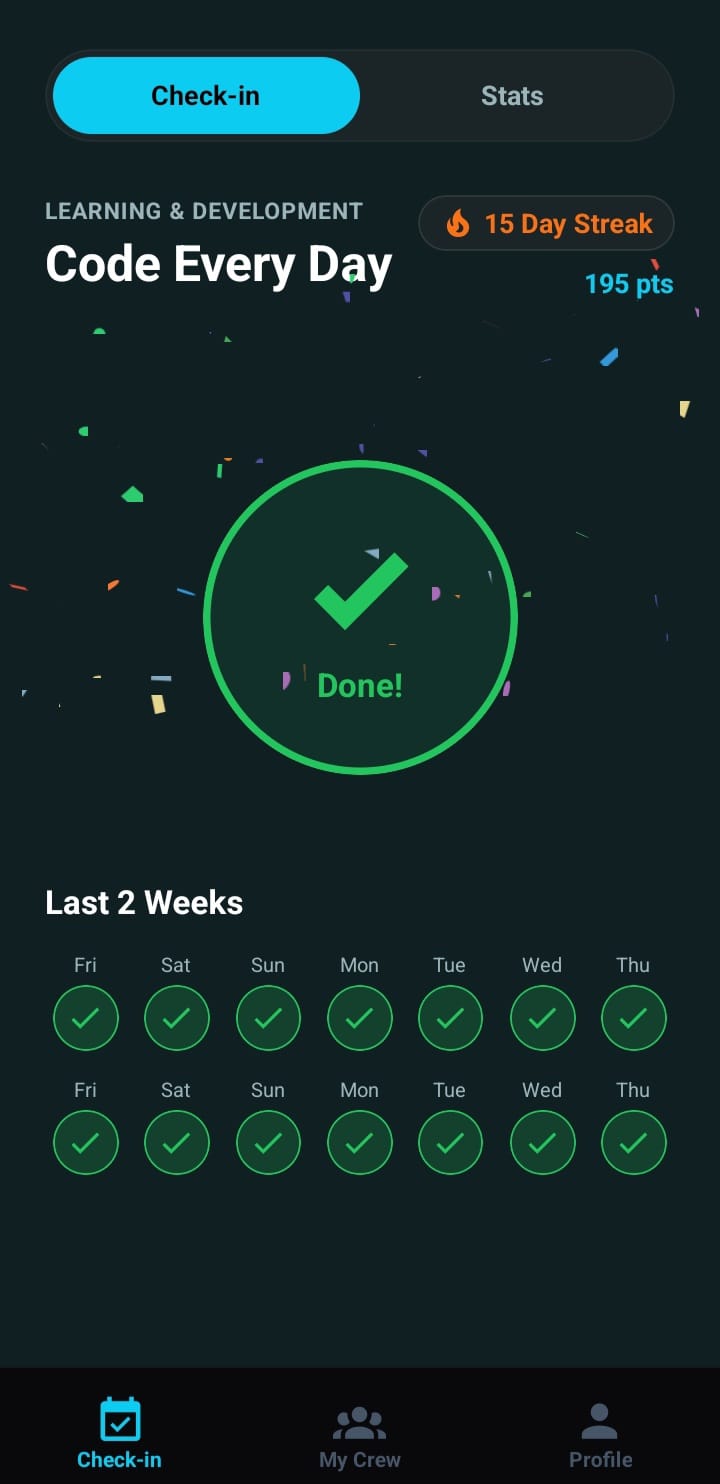Toggle the Monday check-in in the second row
The height and width of the screenshot is (1484, 720).
tap(359, 1142)
